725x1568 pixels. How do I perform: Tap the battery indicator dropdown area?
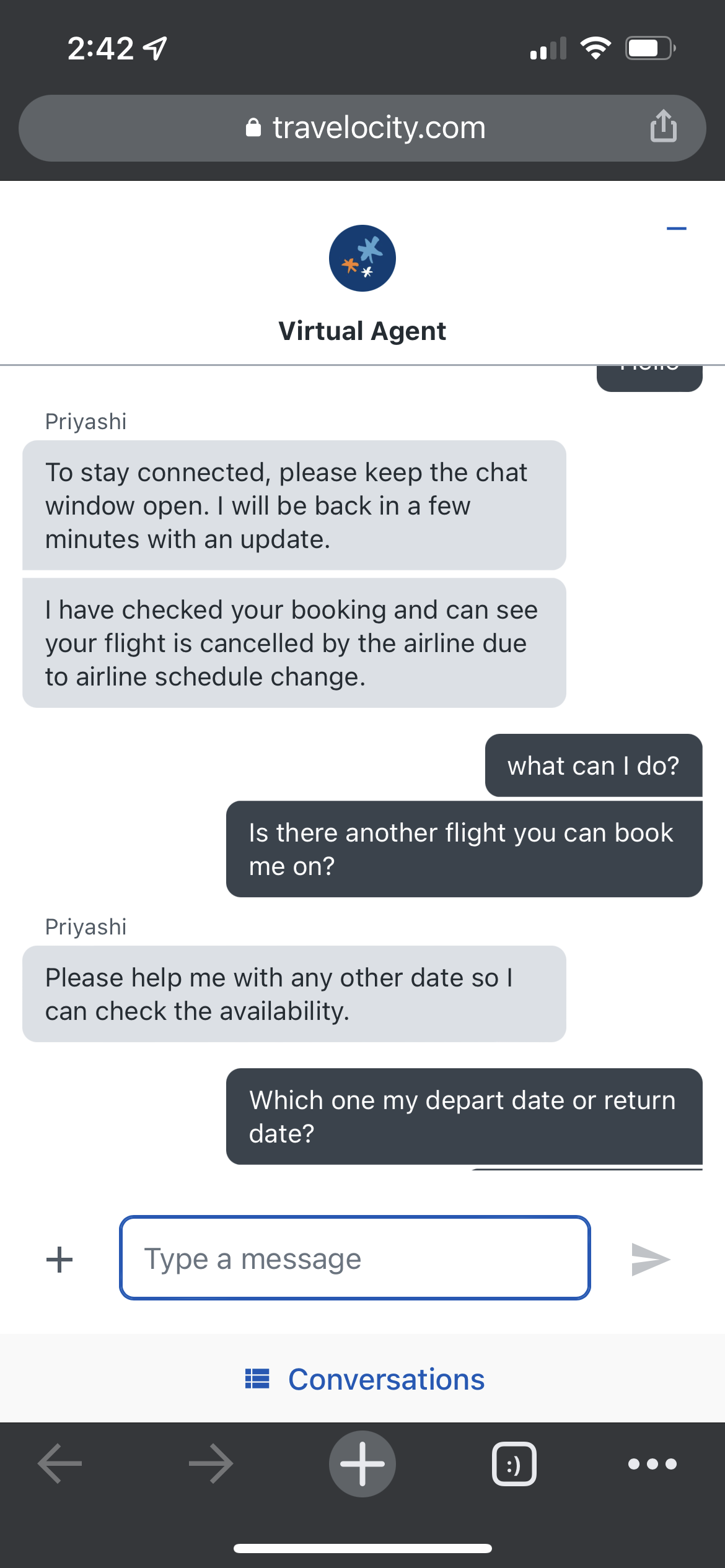point(648,47)
